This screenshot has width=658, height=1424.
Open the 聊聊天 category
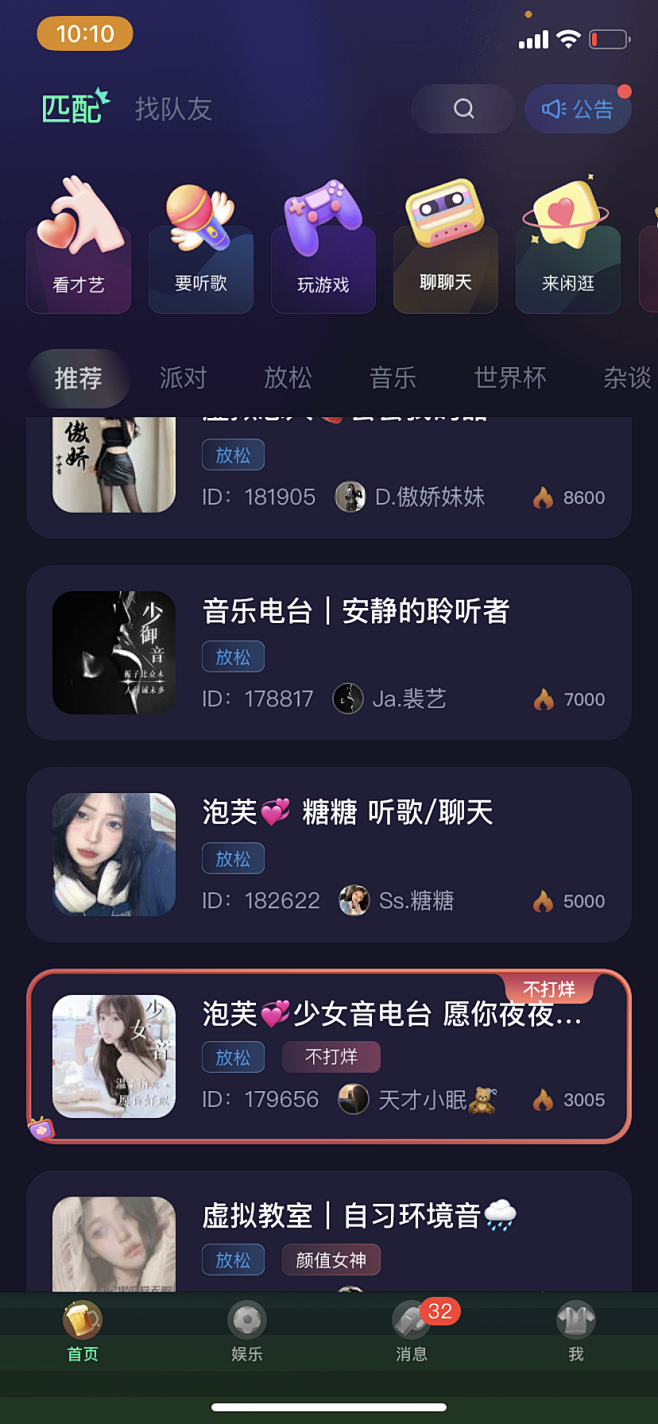coord(445,246)
